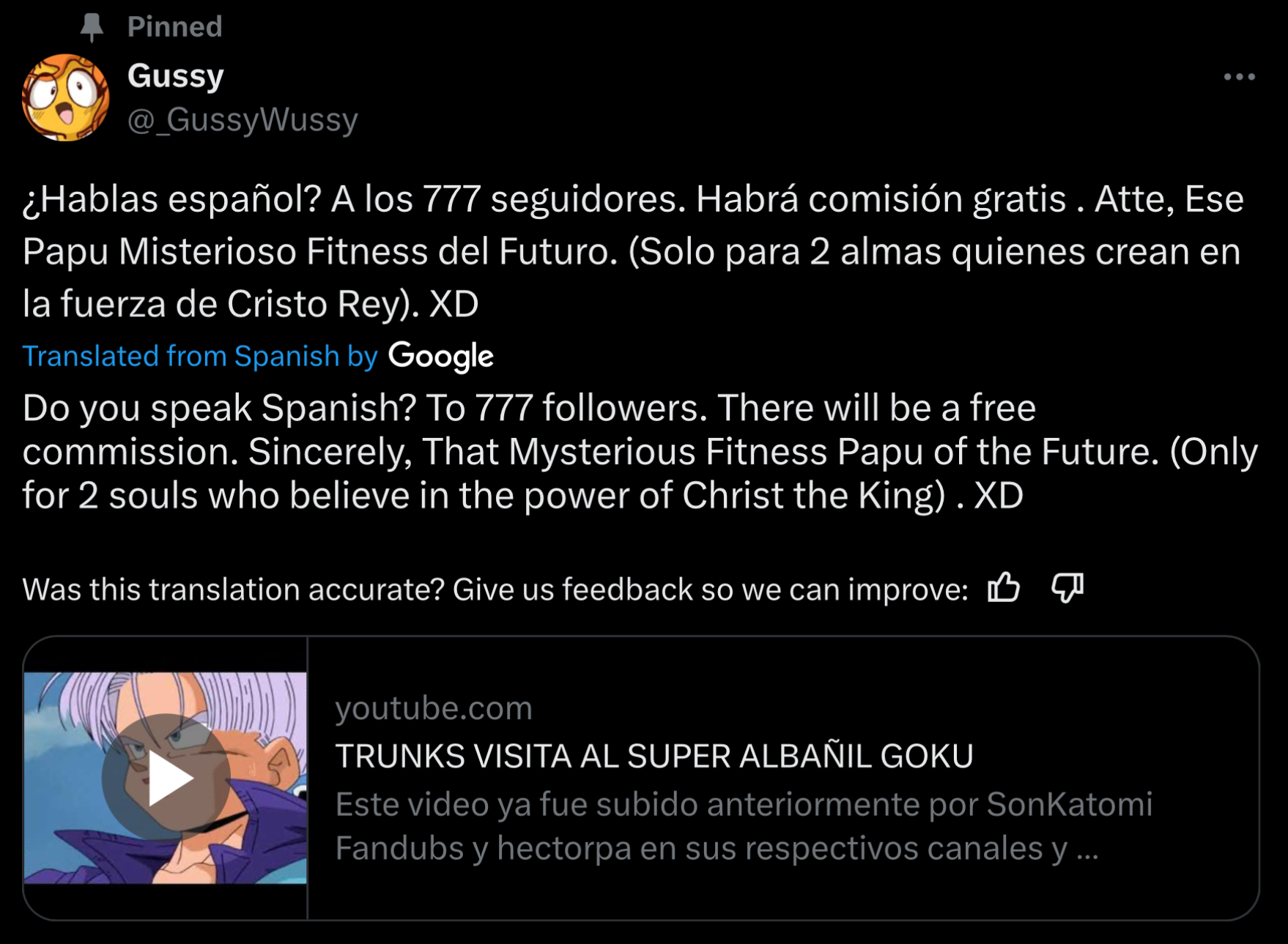Open the @_GussyWussy handle
Image resolution: width=1288 pixels, height=944 pixels.
pyautogui.click(x=243, y=119)
